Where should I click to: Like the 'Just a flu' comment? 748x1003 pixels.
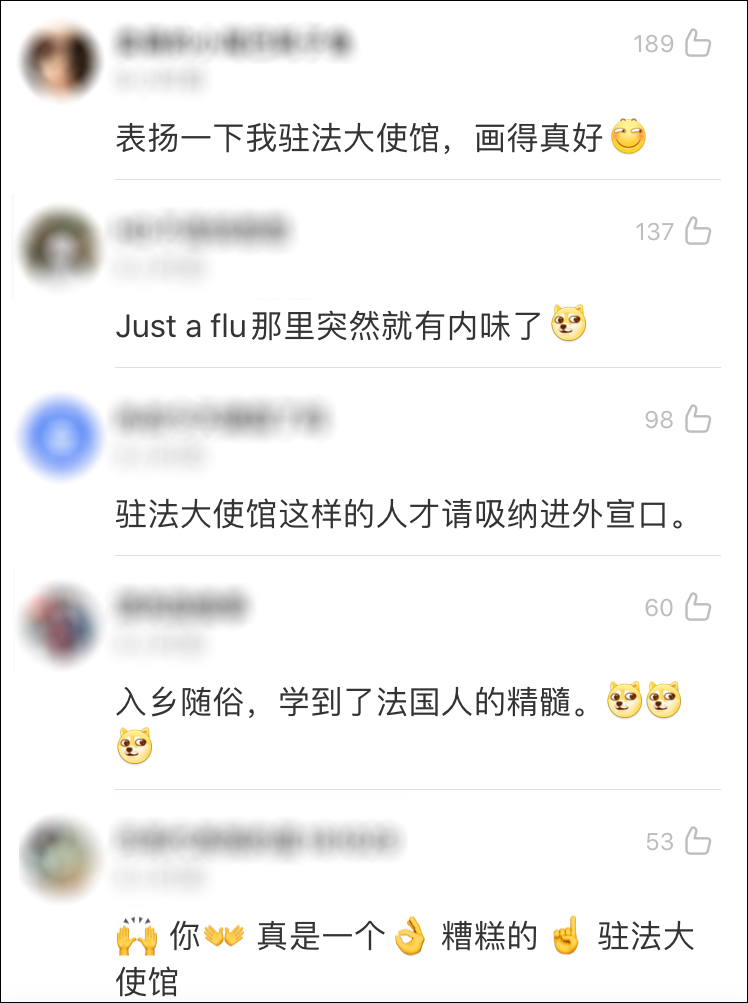[x=698, y=231]
